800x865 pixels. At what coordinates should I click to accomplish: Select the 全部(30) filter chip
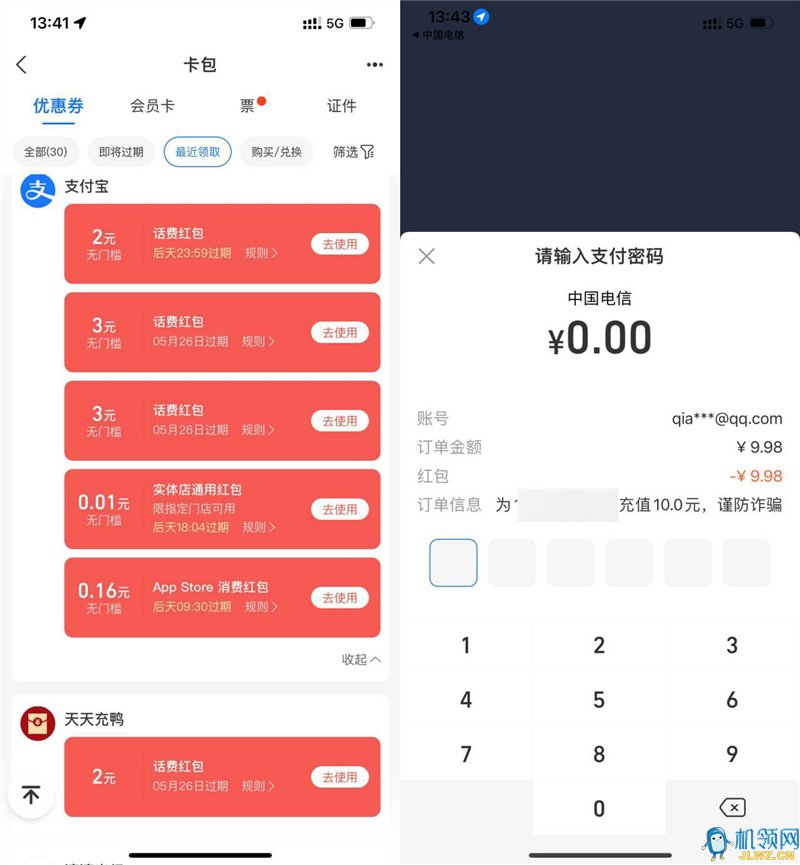tap(45, 152)
